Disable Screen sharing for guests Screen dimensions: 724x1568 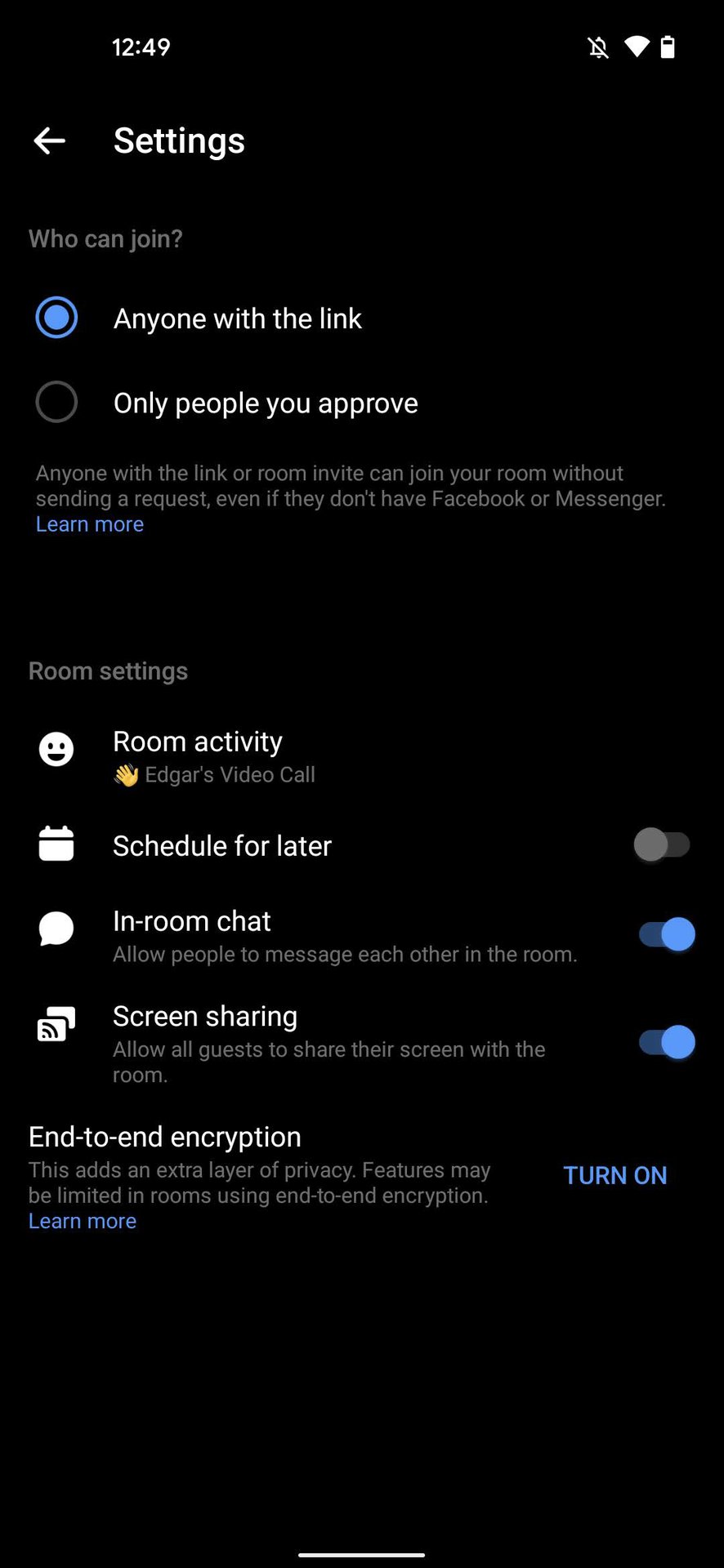(x=666, y=1042)
